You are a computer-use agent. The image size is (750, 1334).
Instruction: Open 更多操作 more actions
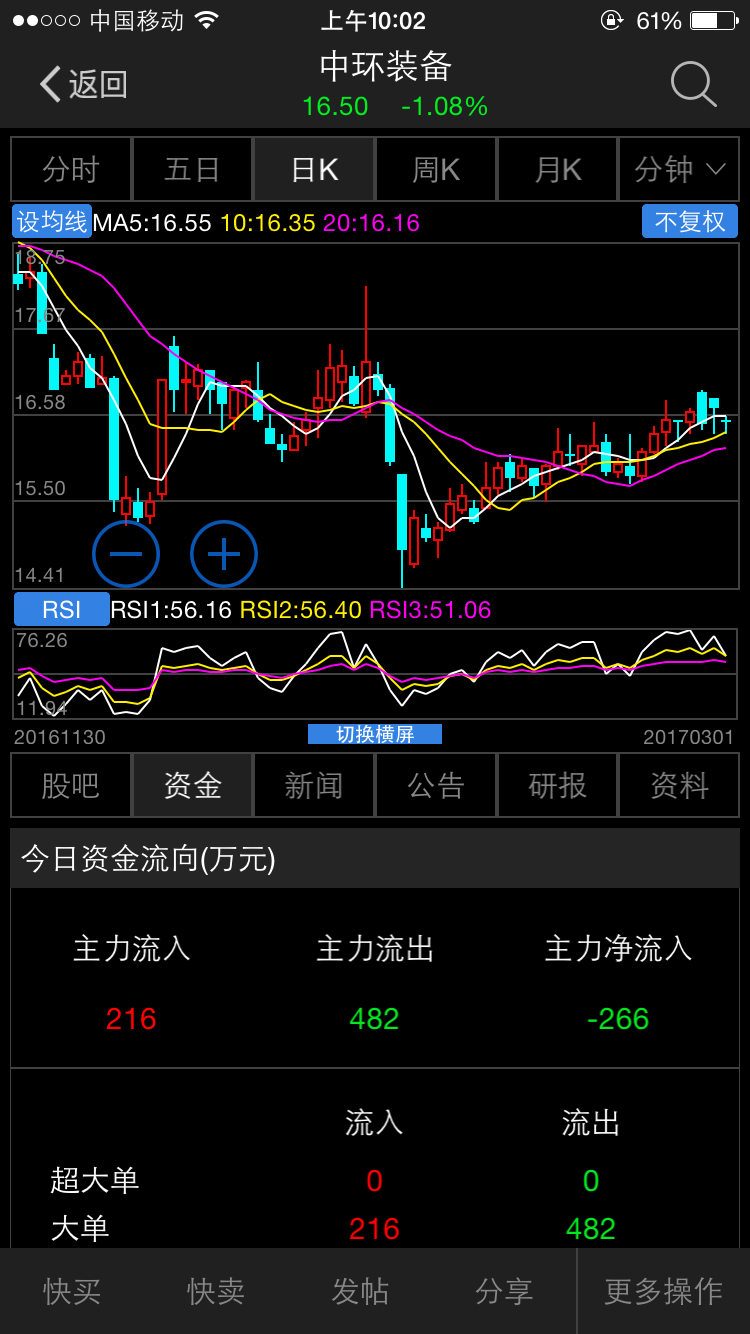(664, 1291)
